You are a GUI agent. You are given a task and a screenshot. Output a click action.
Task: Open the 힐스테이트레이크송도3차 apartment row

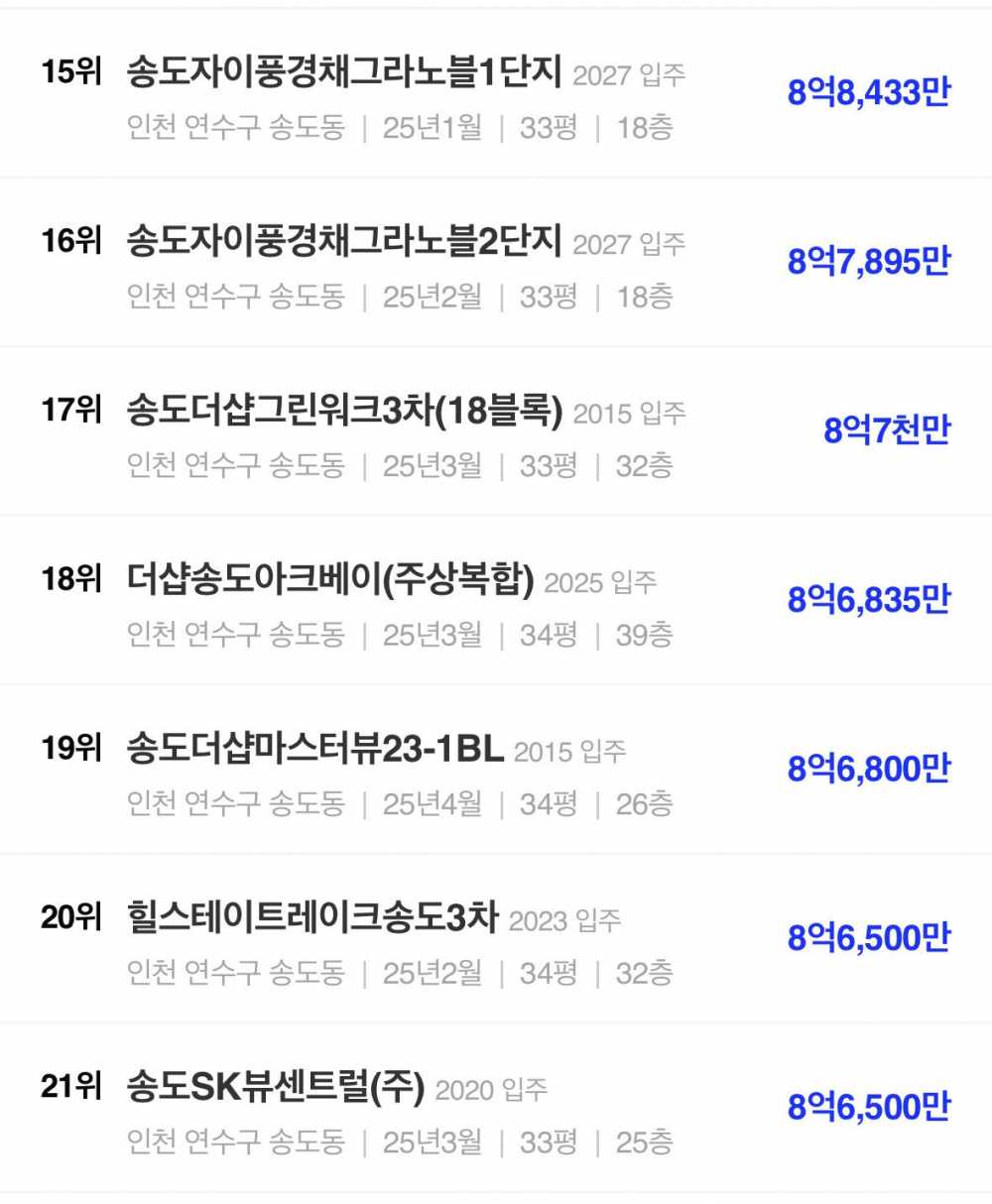coord(312,918)
